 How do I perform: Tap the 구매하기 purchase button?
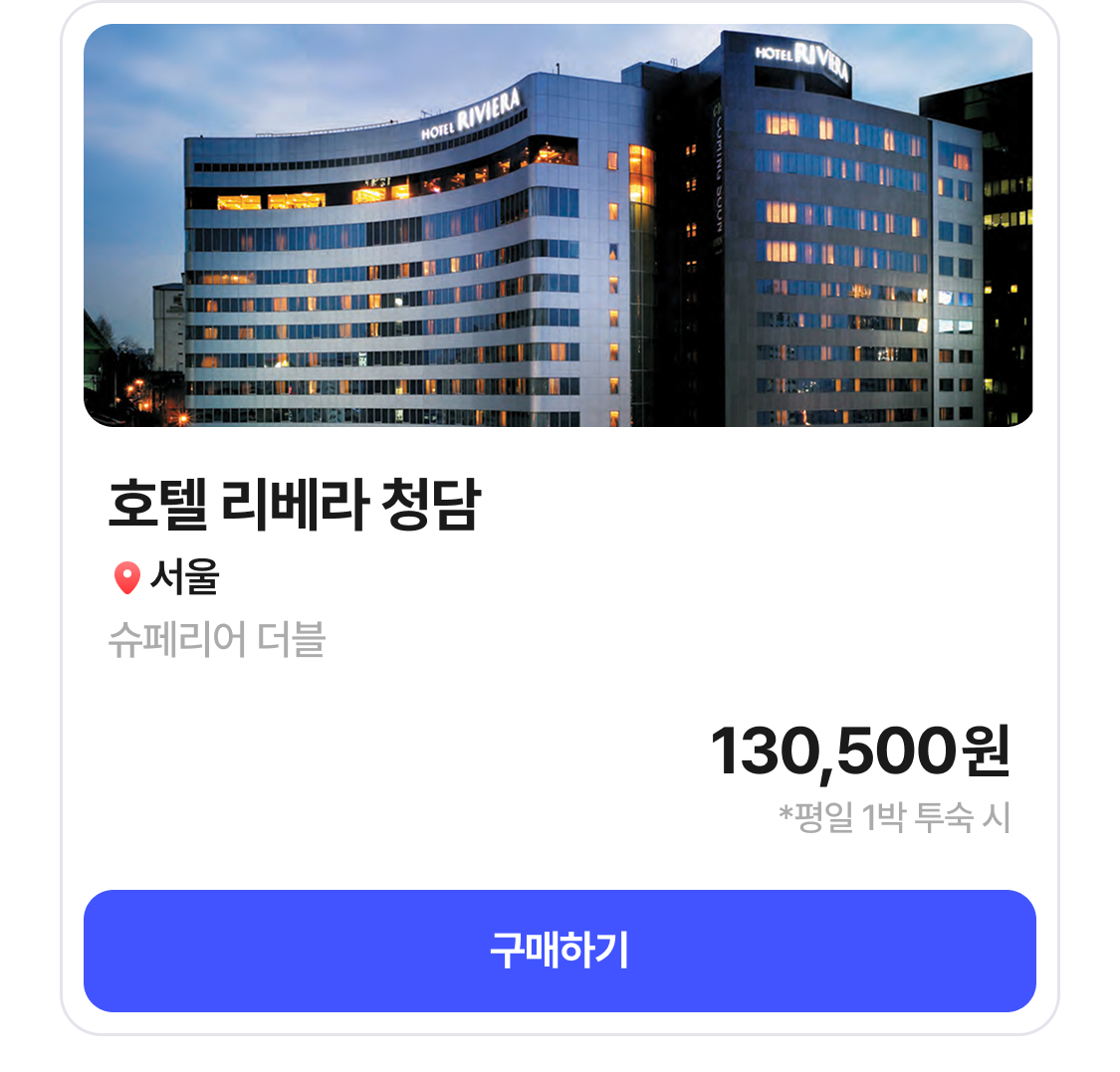[560, 951]
